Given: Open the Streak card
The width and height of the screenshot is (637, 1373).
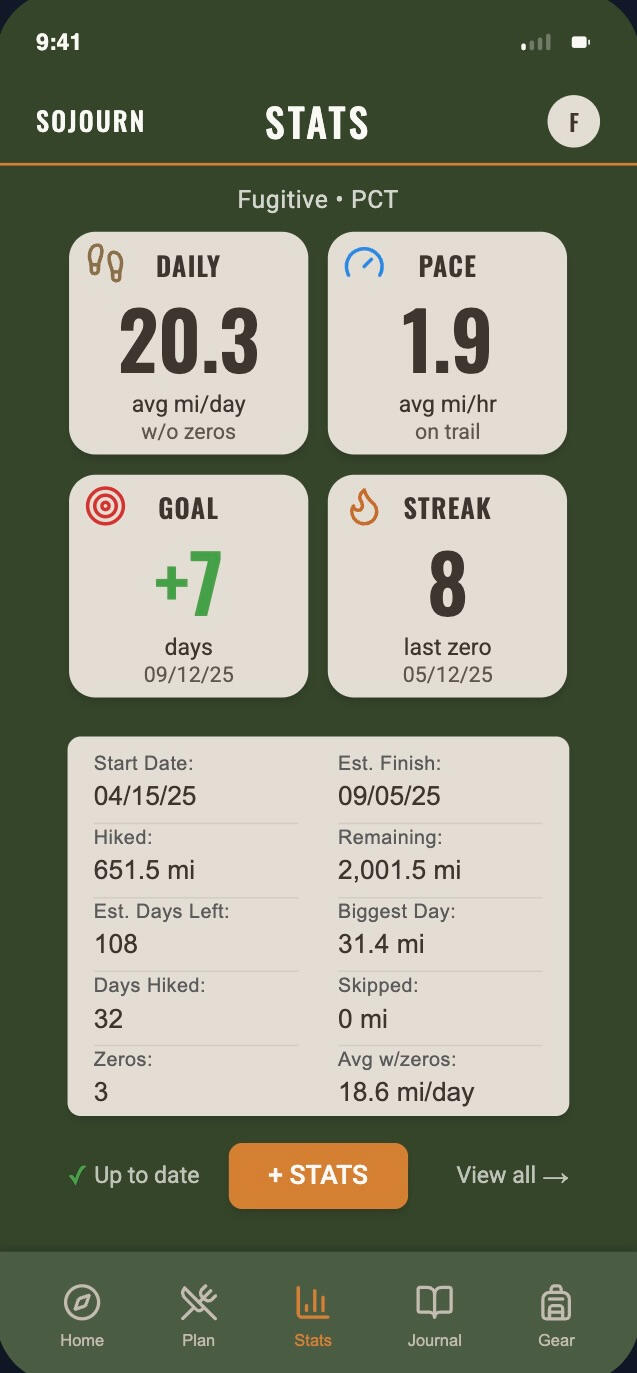Looking at the screenshot, I should pos(447,585).
